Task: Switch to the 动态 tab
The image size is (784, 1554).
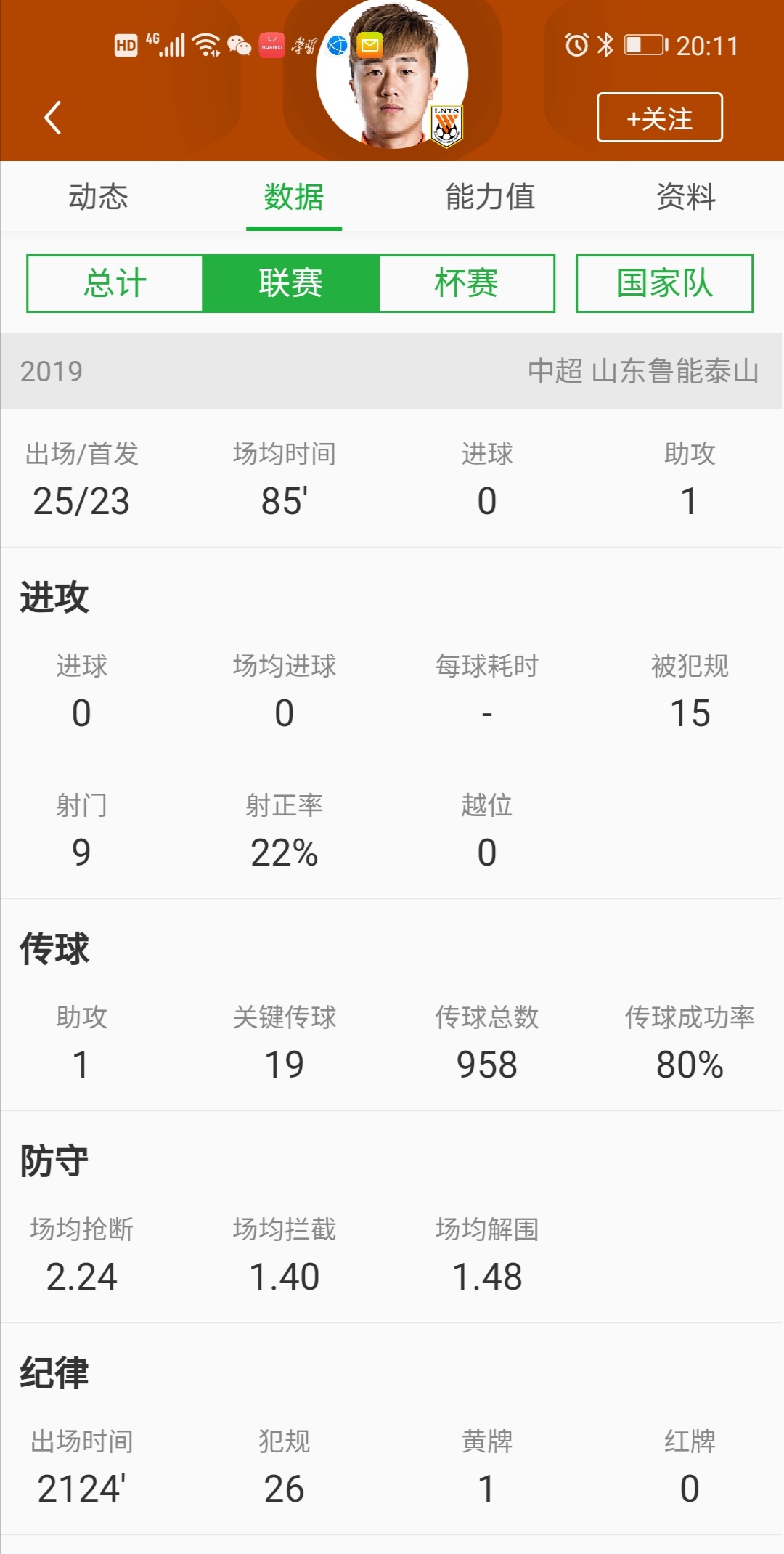Action: click(98, 196)
